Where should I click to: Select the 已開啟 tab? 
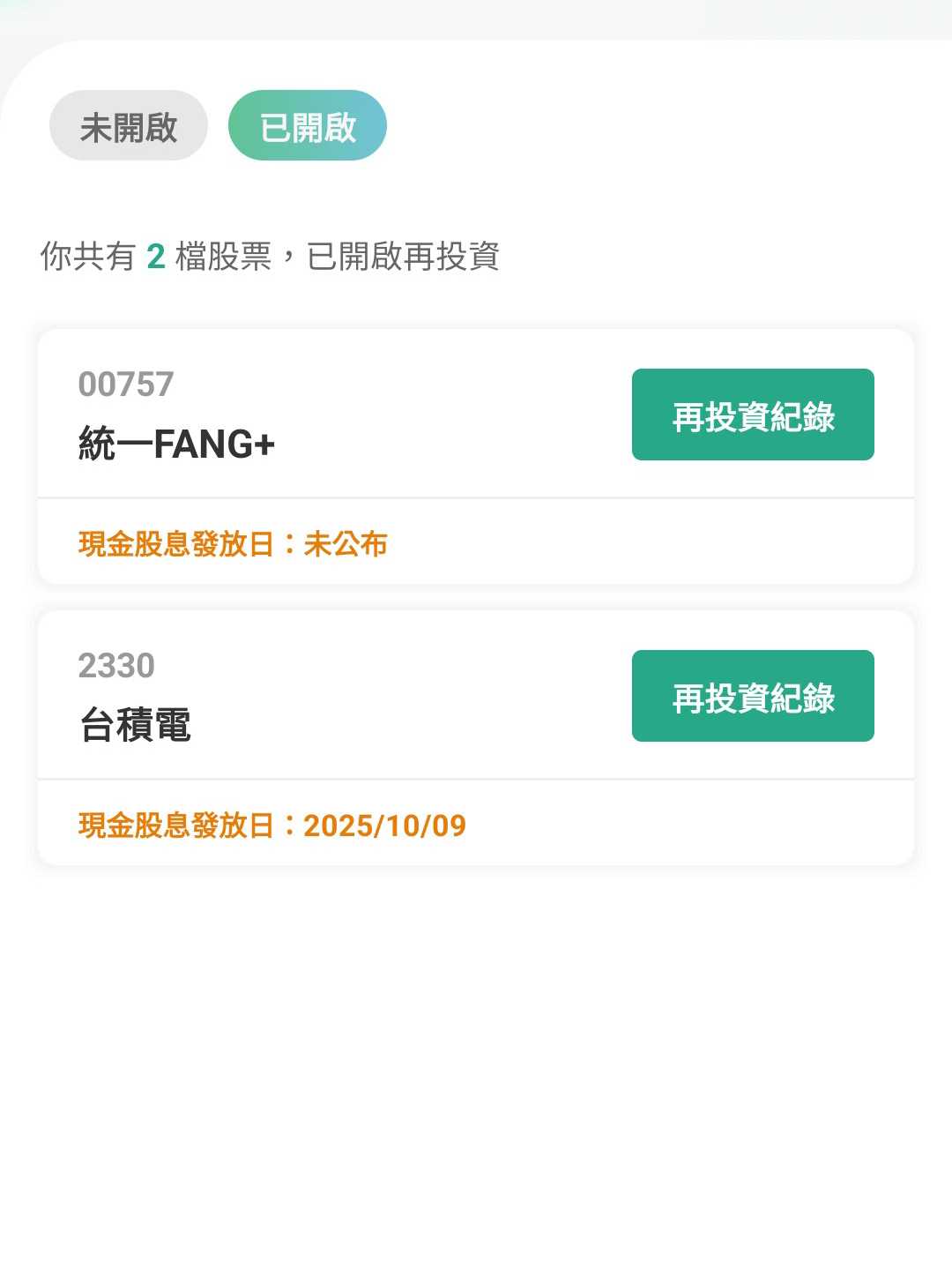[x=308, y=126]
